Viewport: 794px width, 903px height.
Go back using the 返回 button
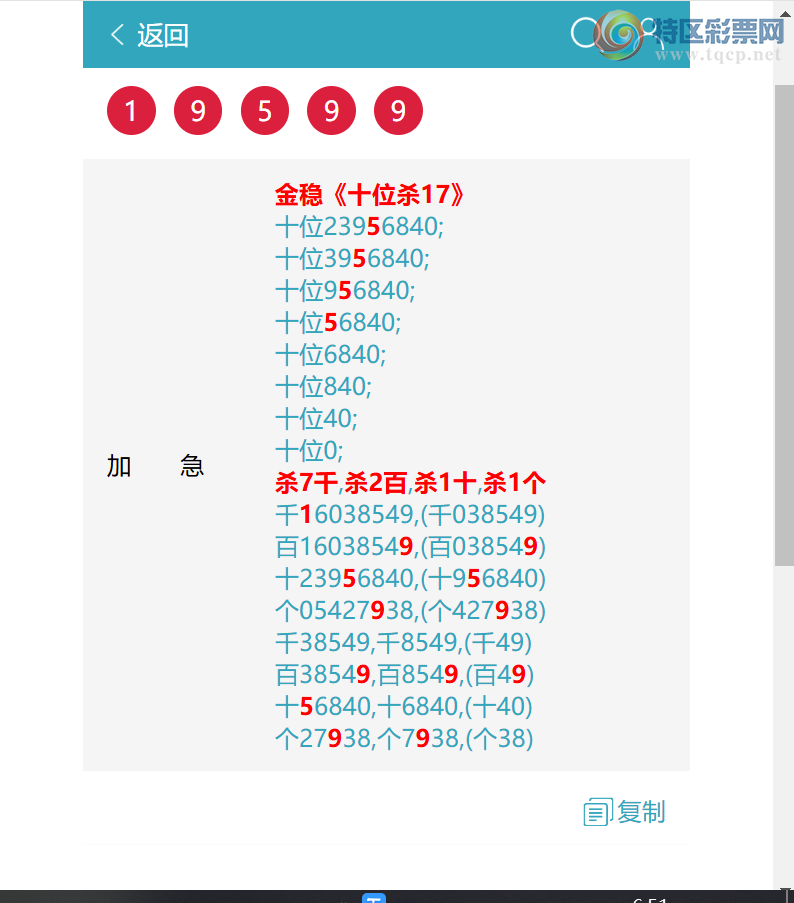(149, 35)
